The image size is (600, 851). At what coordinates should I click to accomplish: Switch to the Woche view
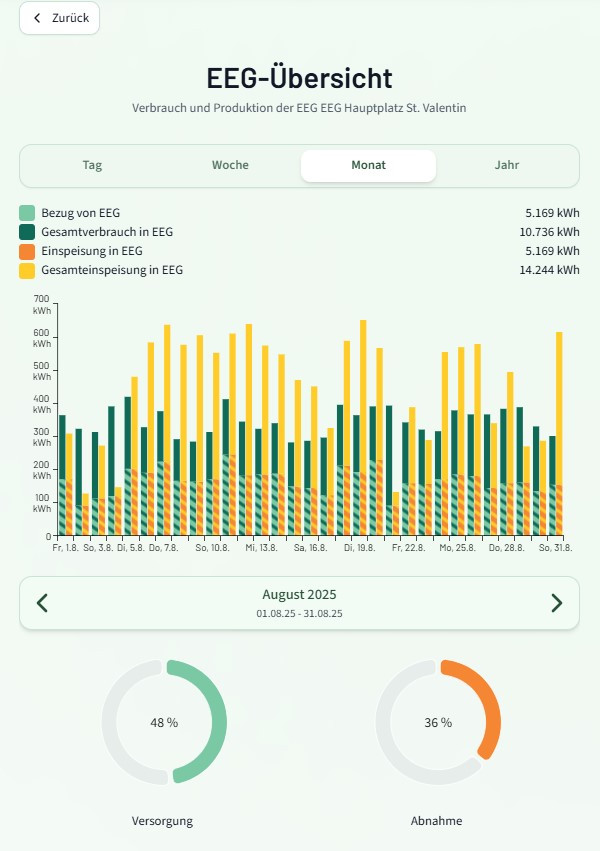point(230,165)
